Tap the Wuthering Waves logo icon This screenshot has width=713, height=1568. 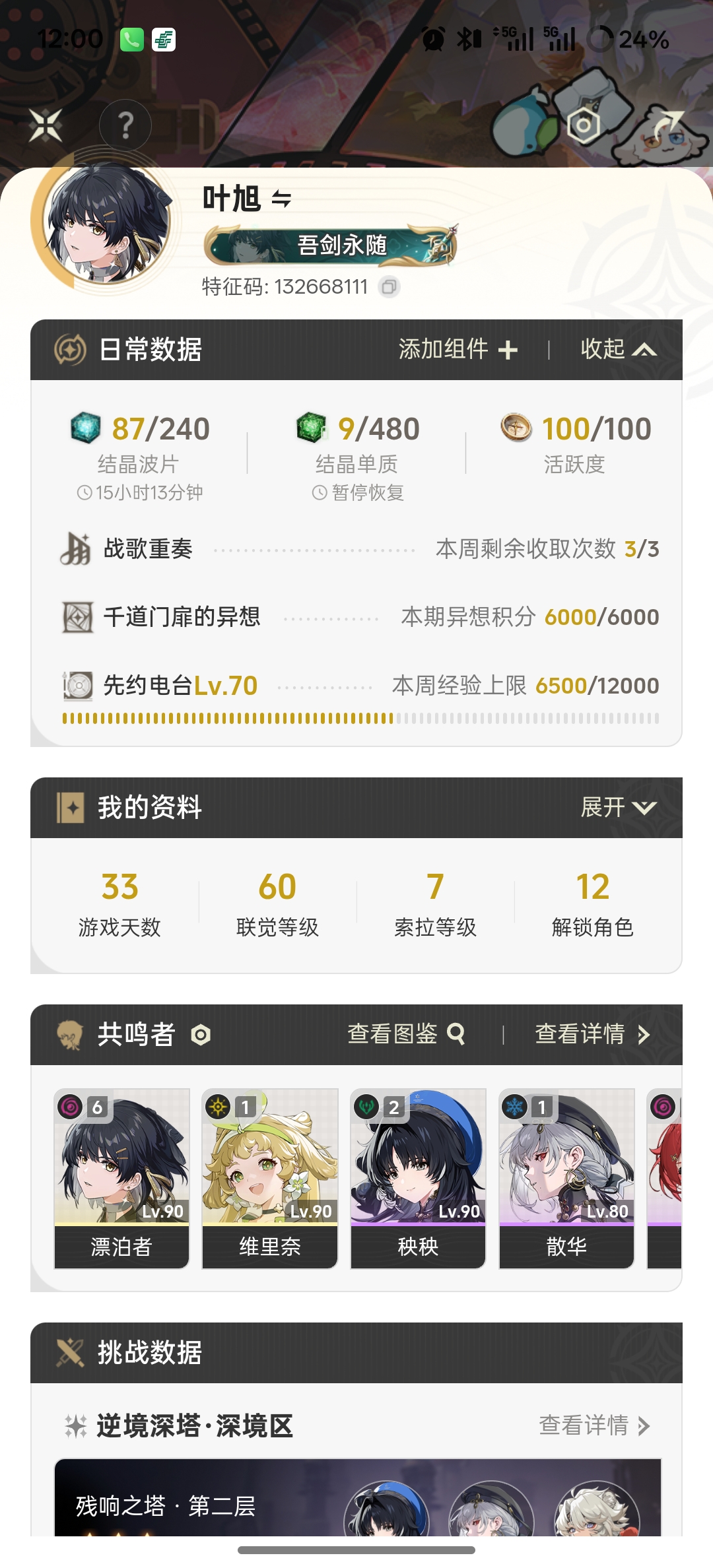pyautogui.click(x=46, y=125)
